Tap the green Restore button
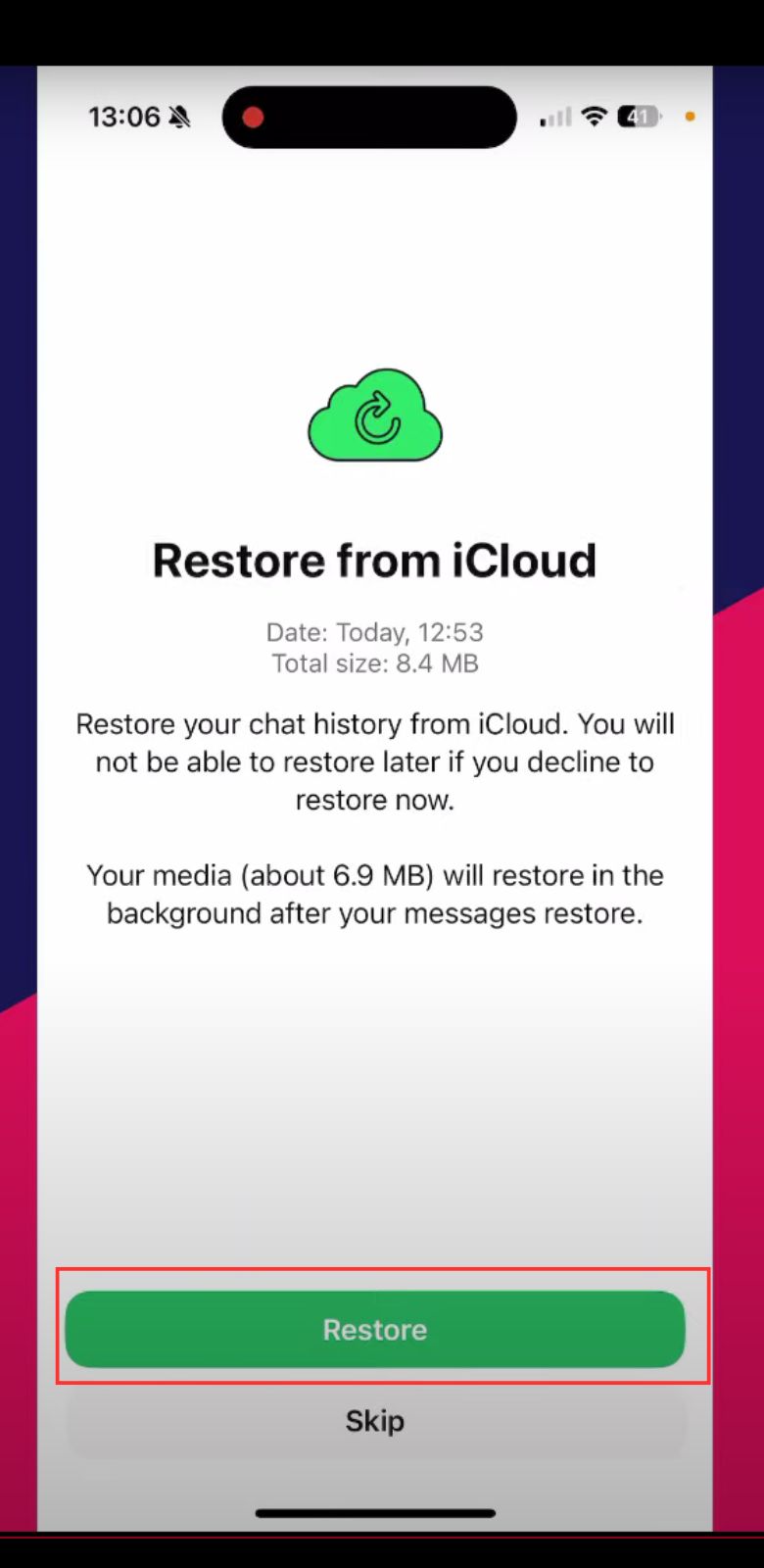This screenshot has width=764, height=1568. tap(375, 1329)
